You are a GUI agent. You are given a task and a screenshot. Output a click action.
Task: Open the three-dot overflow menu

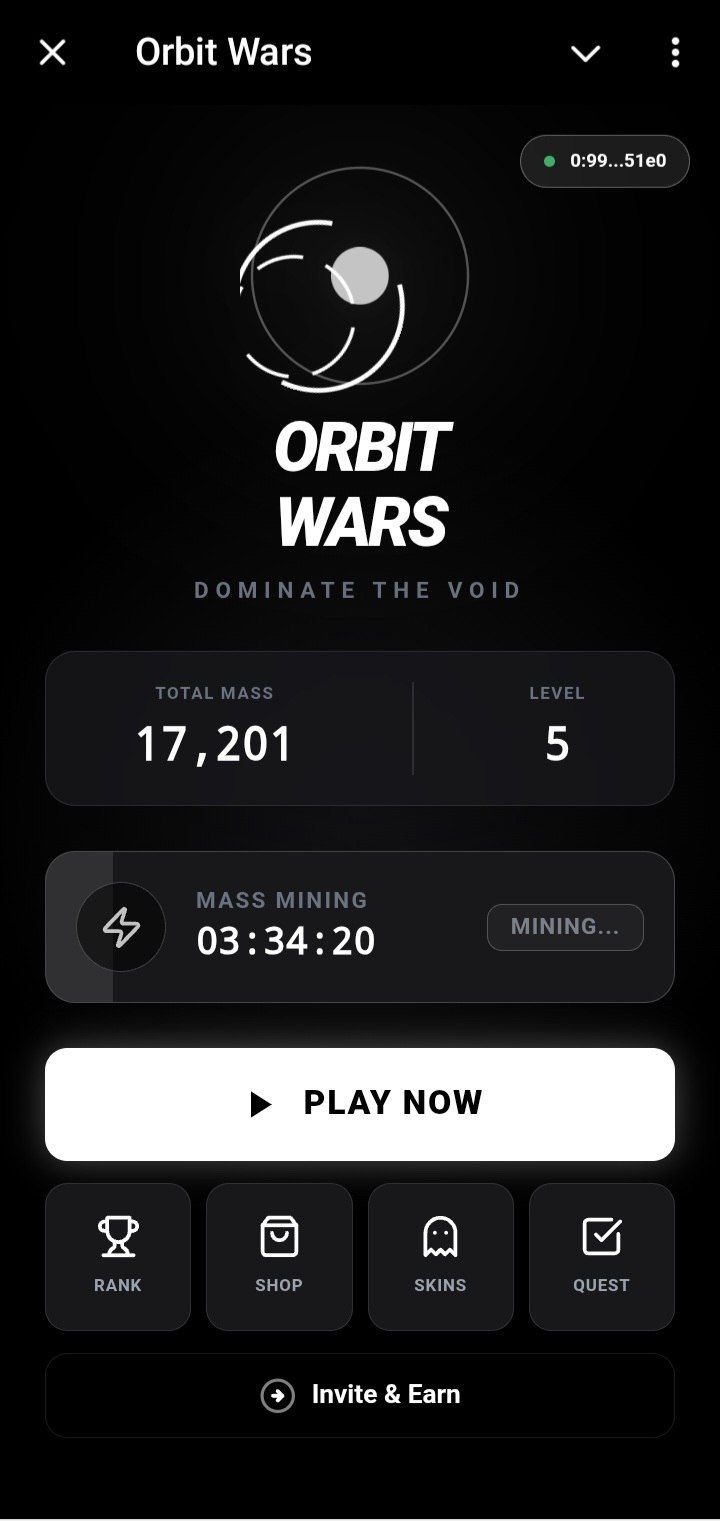(x=675, y=53)
